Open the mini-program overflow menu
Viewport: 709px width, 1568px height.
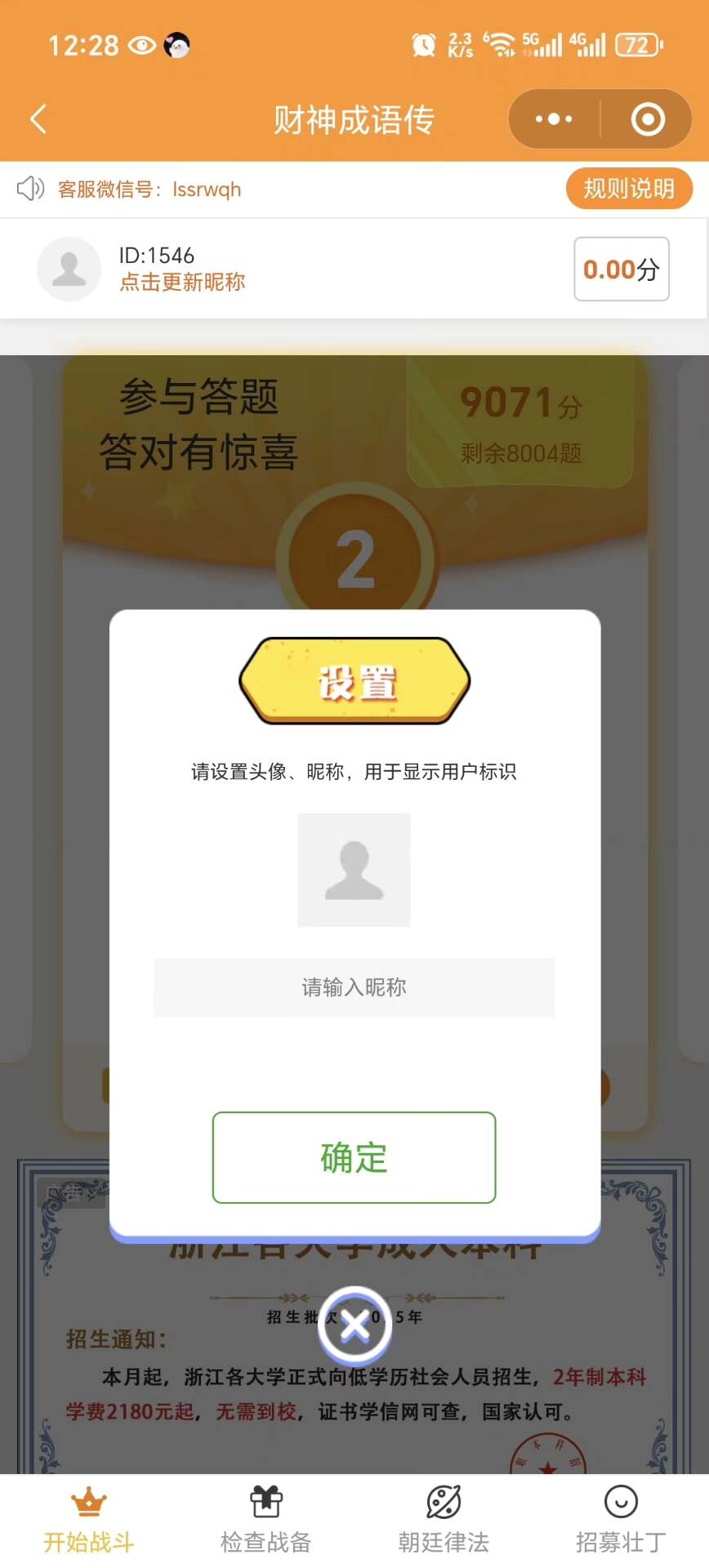554,119
